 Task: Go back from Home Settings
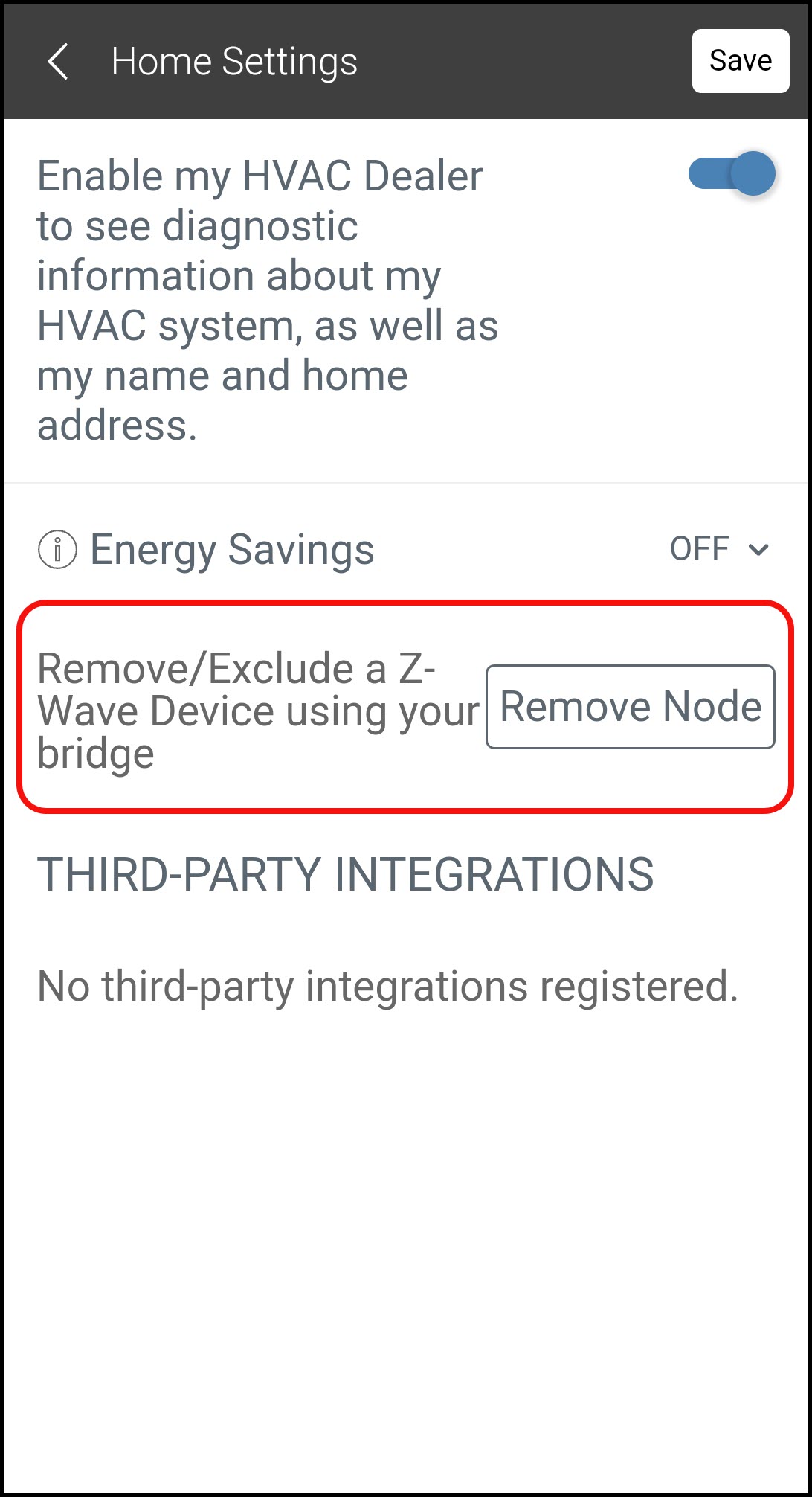58,61
